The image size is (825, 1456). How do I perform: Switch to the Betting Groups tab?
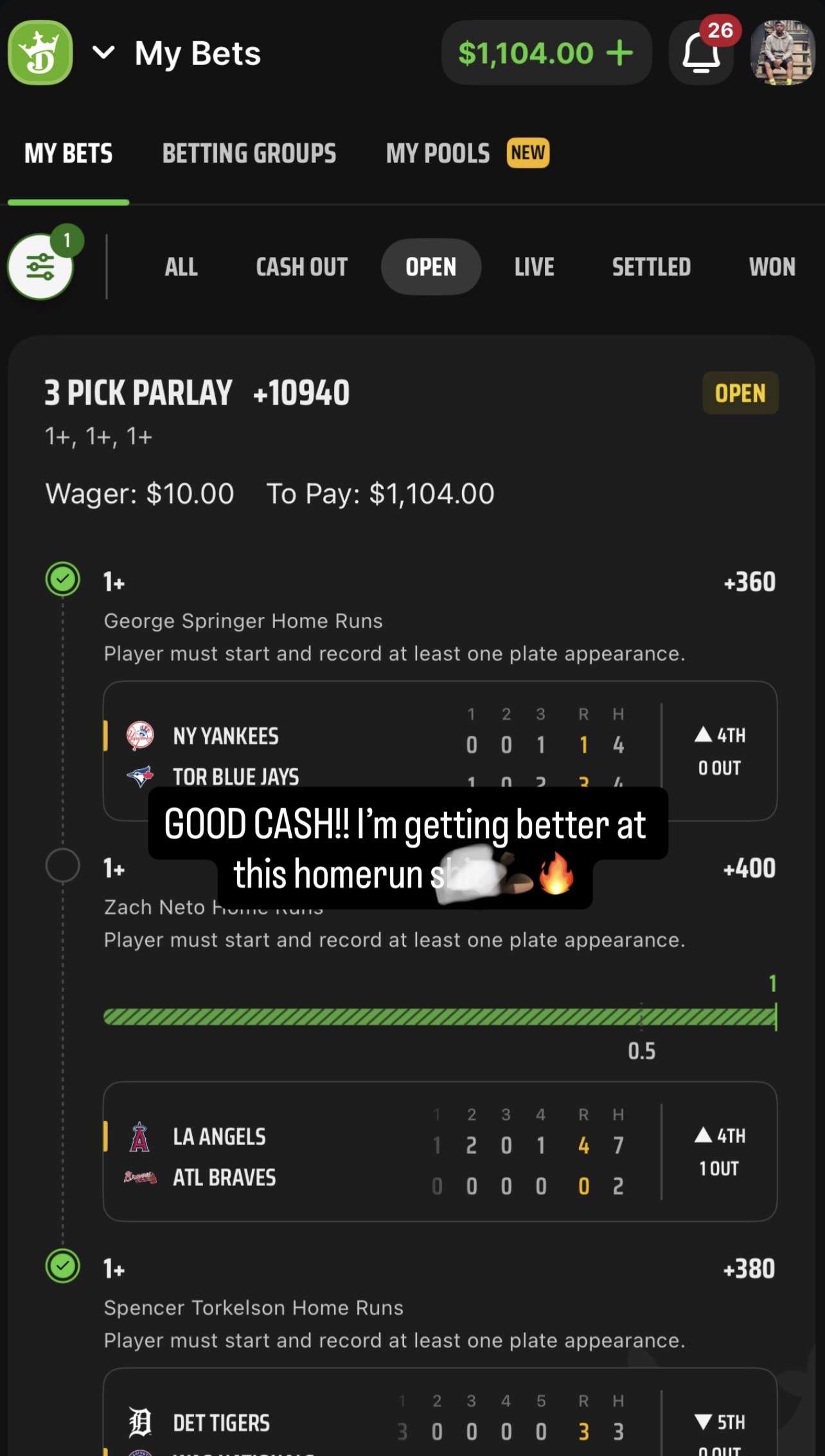coord(249,154)
